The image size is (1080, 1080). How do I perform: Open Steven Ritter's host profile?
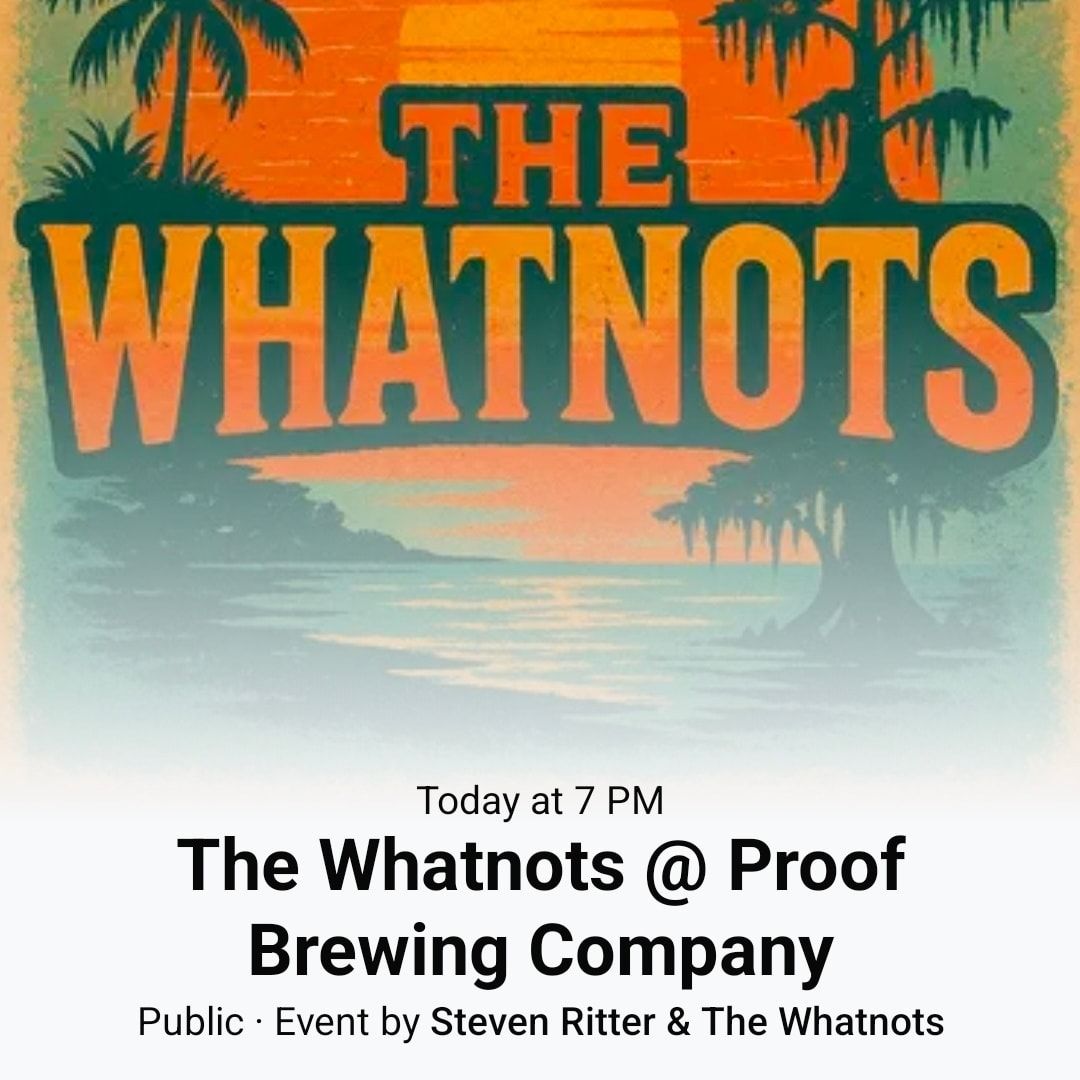[x=540, y=1022]
